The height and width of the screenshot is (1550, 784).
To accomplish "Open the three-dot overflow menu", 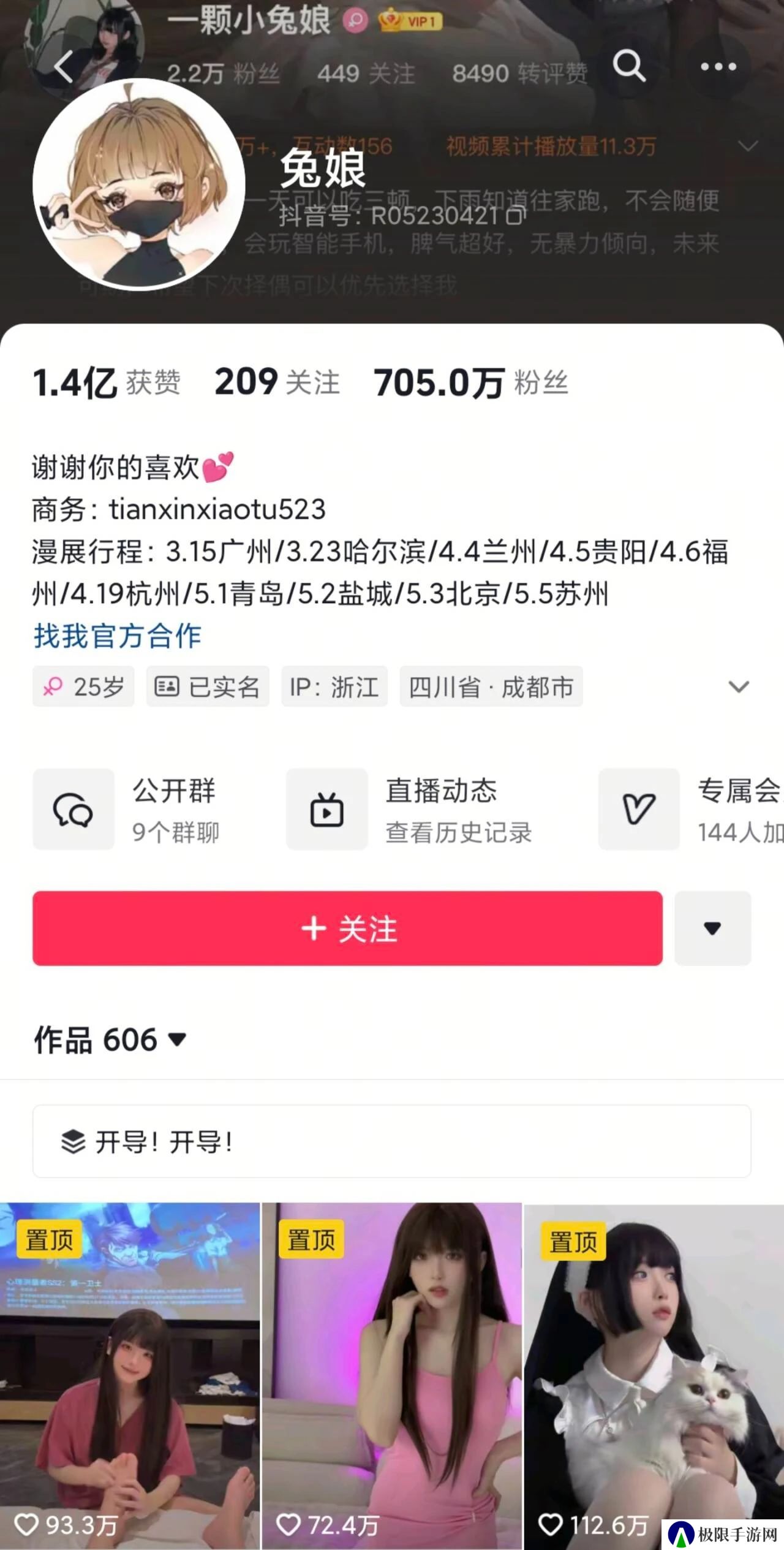I will [718, 66].
